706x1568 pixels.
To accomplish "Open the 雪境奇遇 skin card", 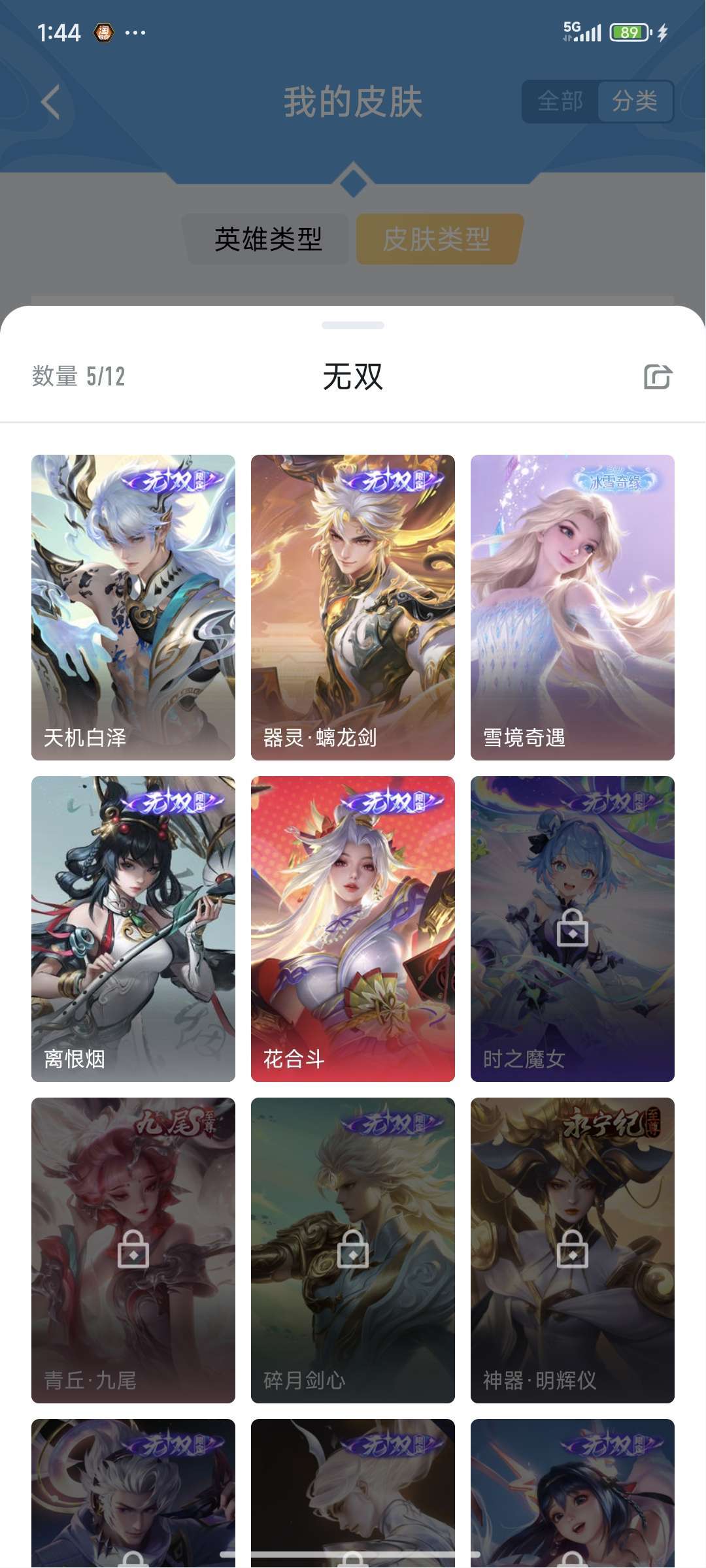I will click(x=573, y=608).
